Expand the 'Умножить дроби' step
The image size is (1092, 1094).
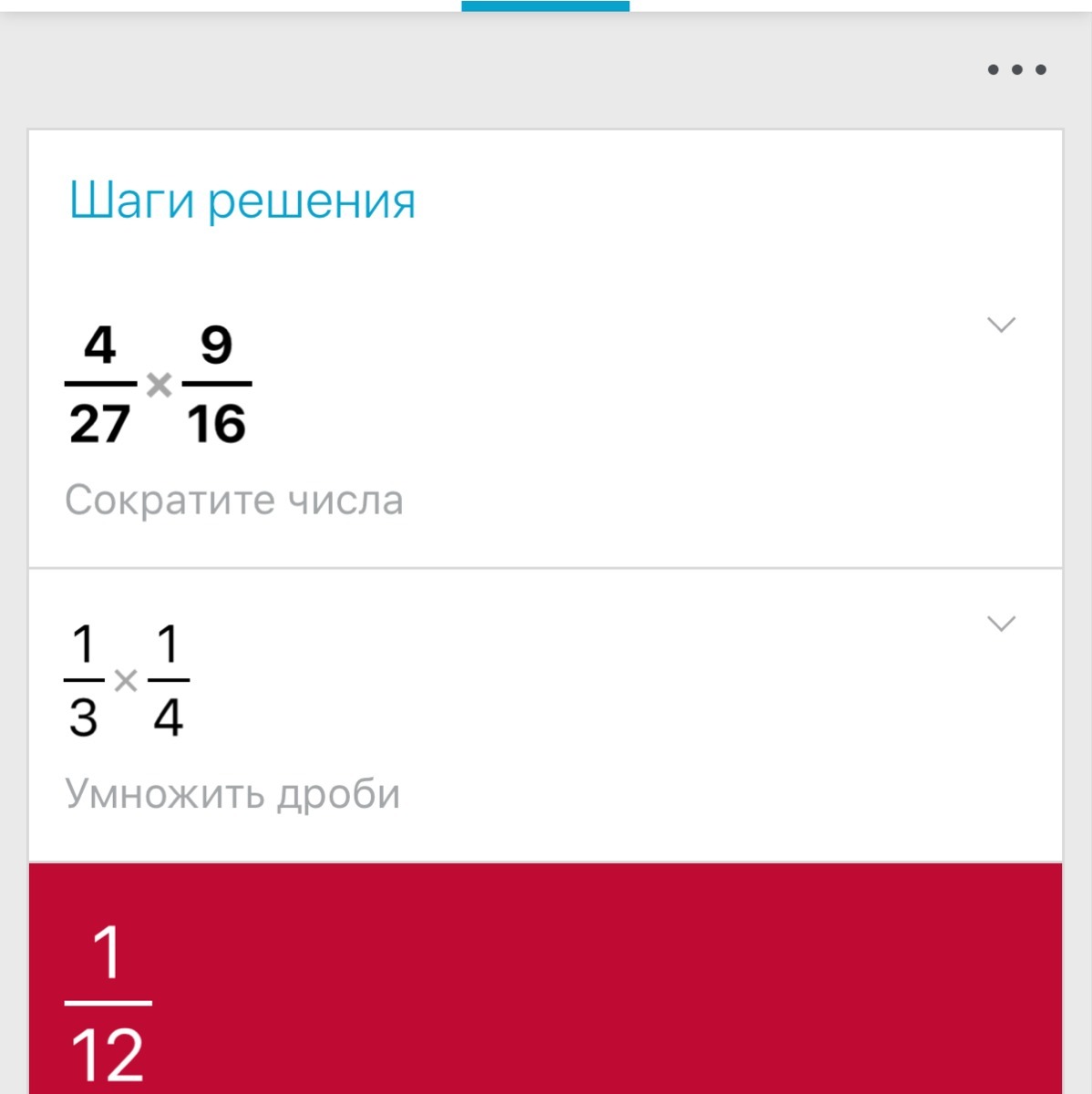coord(1001,624)
